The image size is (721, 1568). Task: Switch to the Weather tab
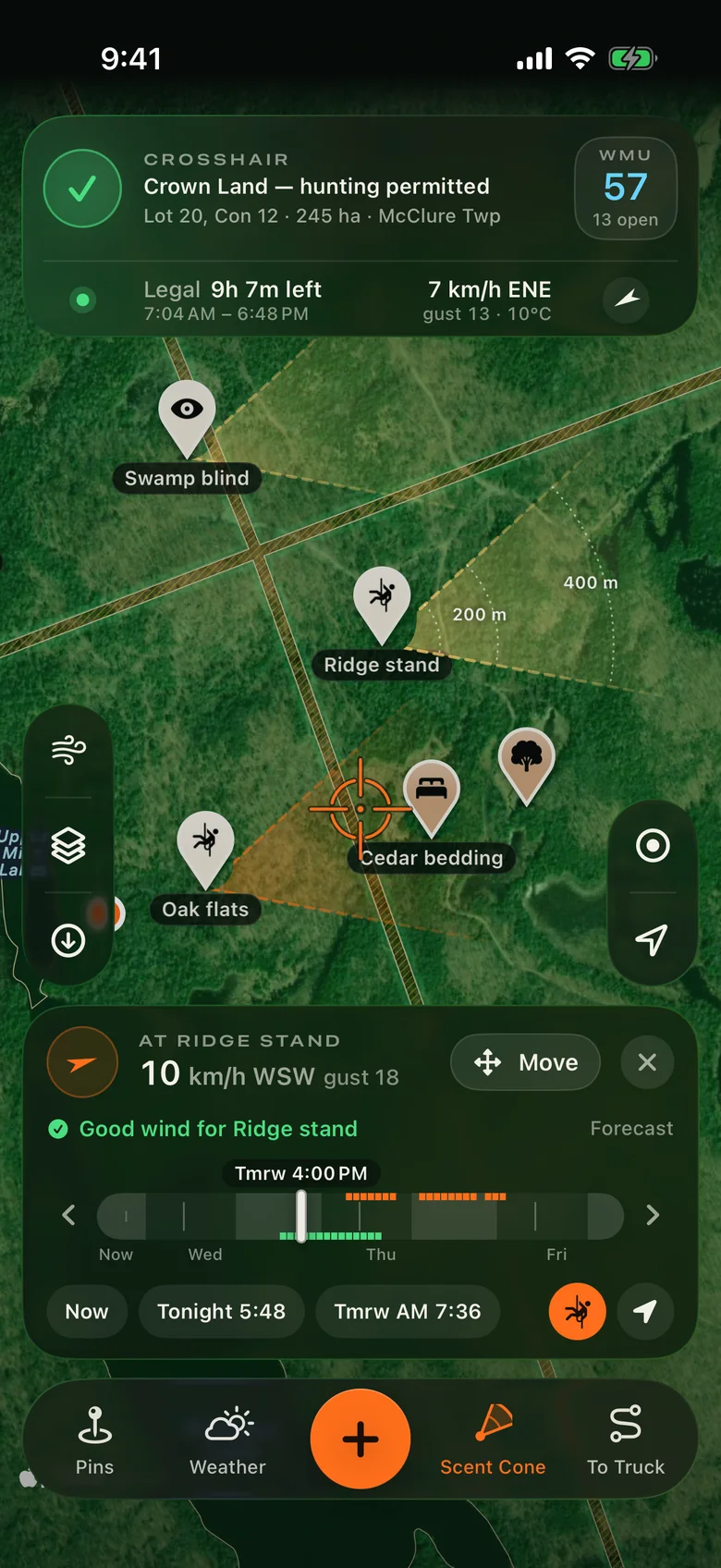(227, 1440)
